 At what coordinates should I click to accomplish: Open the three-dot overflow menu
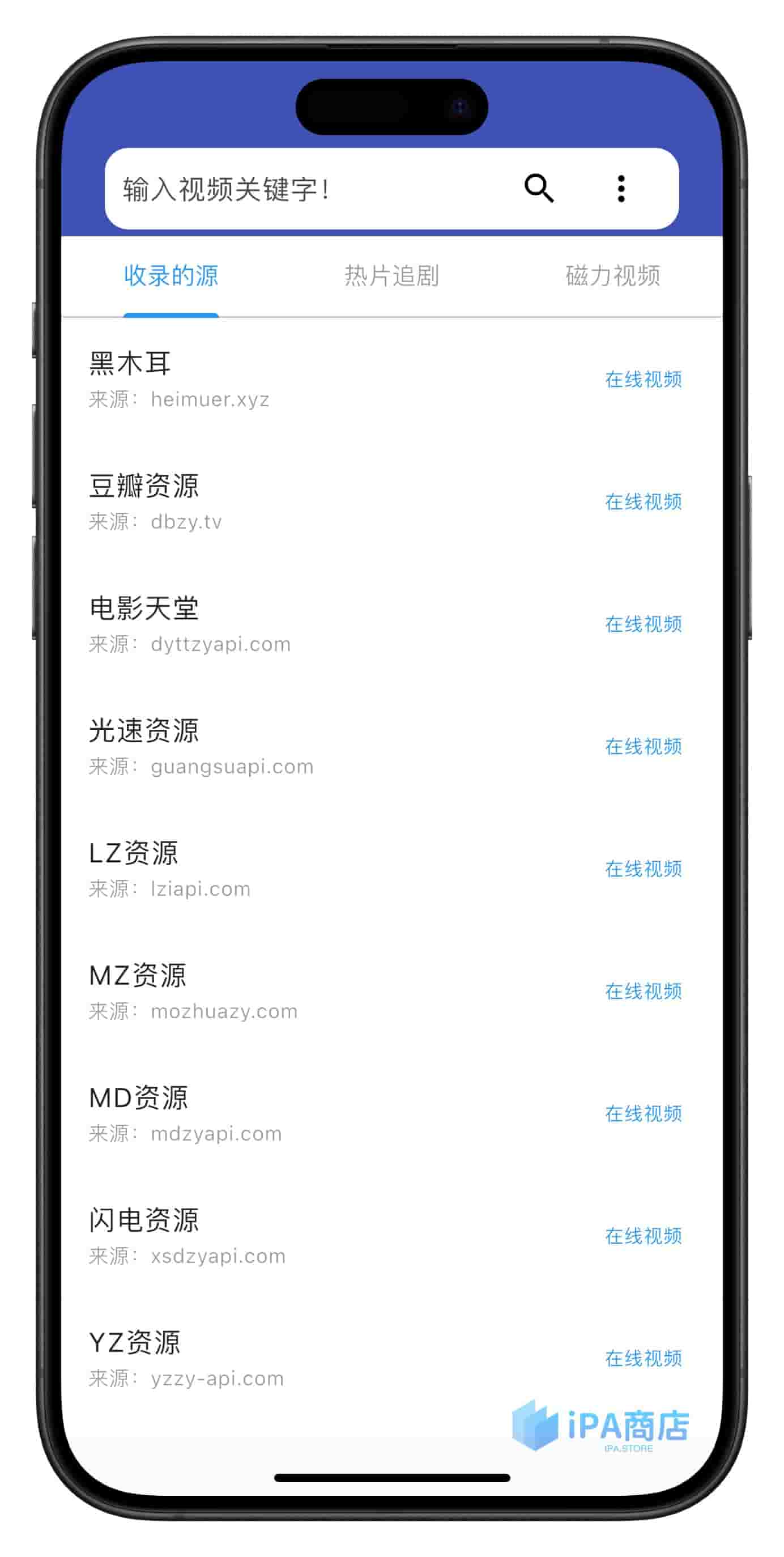pyautogui.click(x=621, y=189)
